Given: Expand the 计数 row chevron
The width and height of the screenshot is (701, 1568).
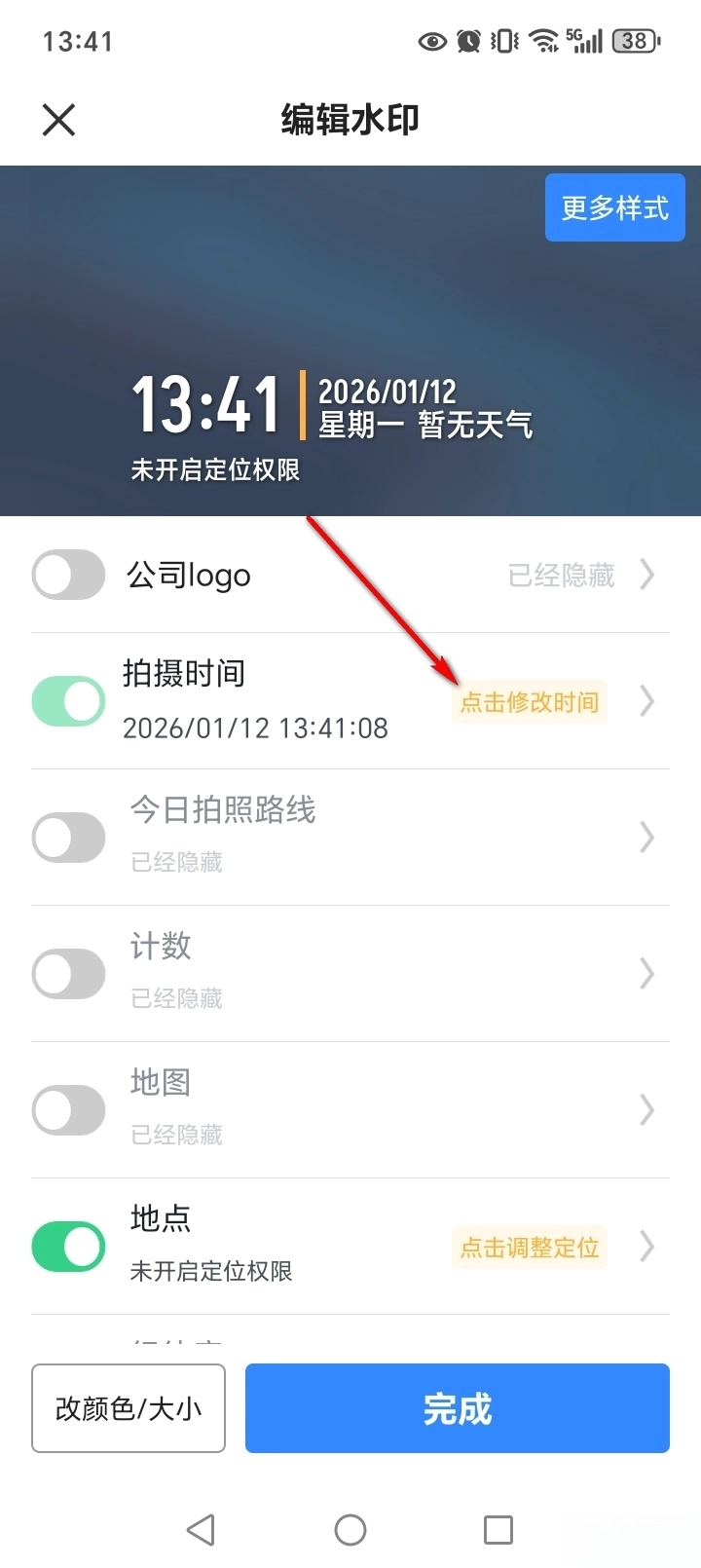Looking at the screenshot, I should (646, 974).
